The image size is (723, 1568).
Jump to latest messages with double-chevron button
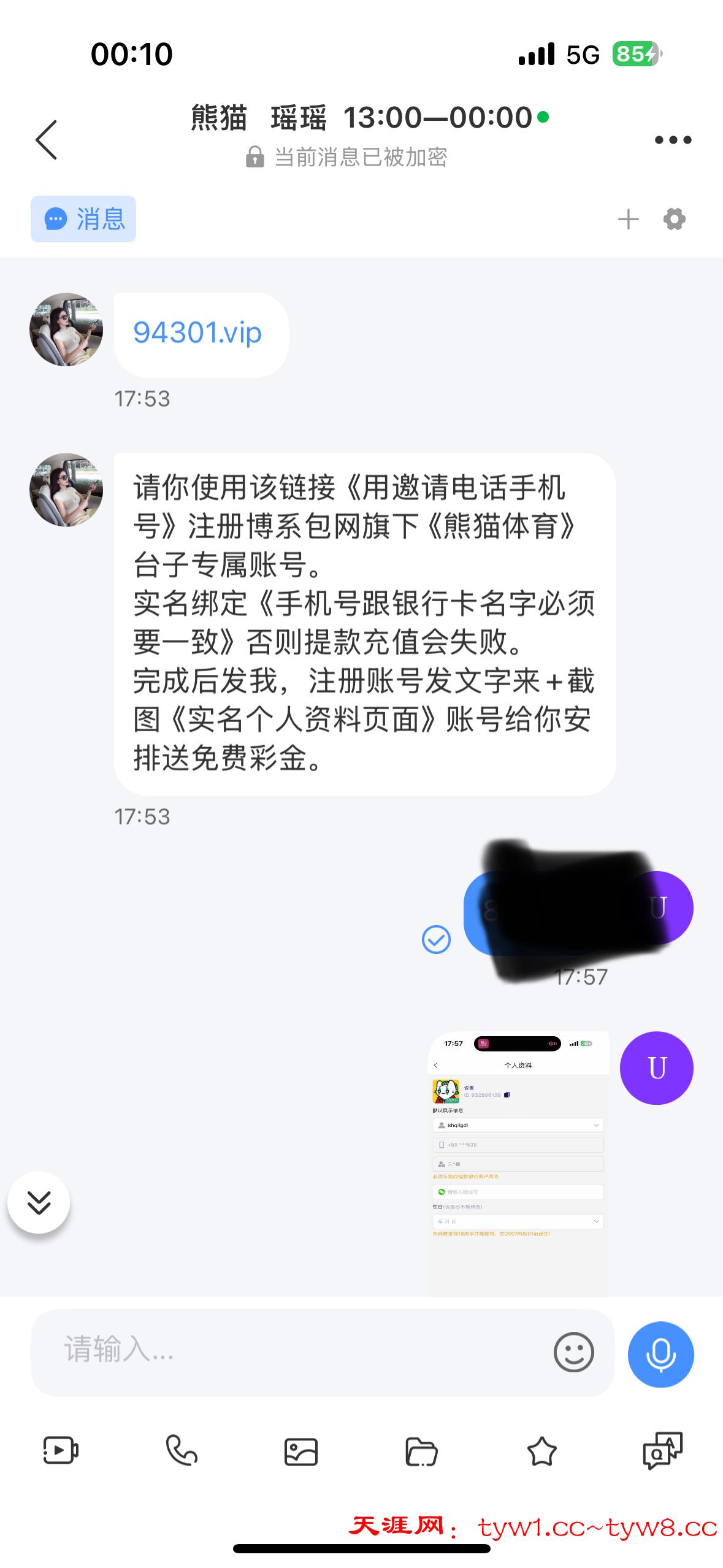point(39,1202)
